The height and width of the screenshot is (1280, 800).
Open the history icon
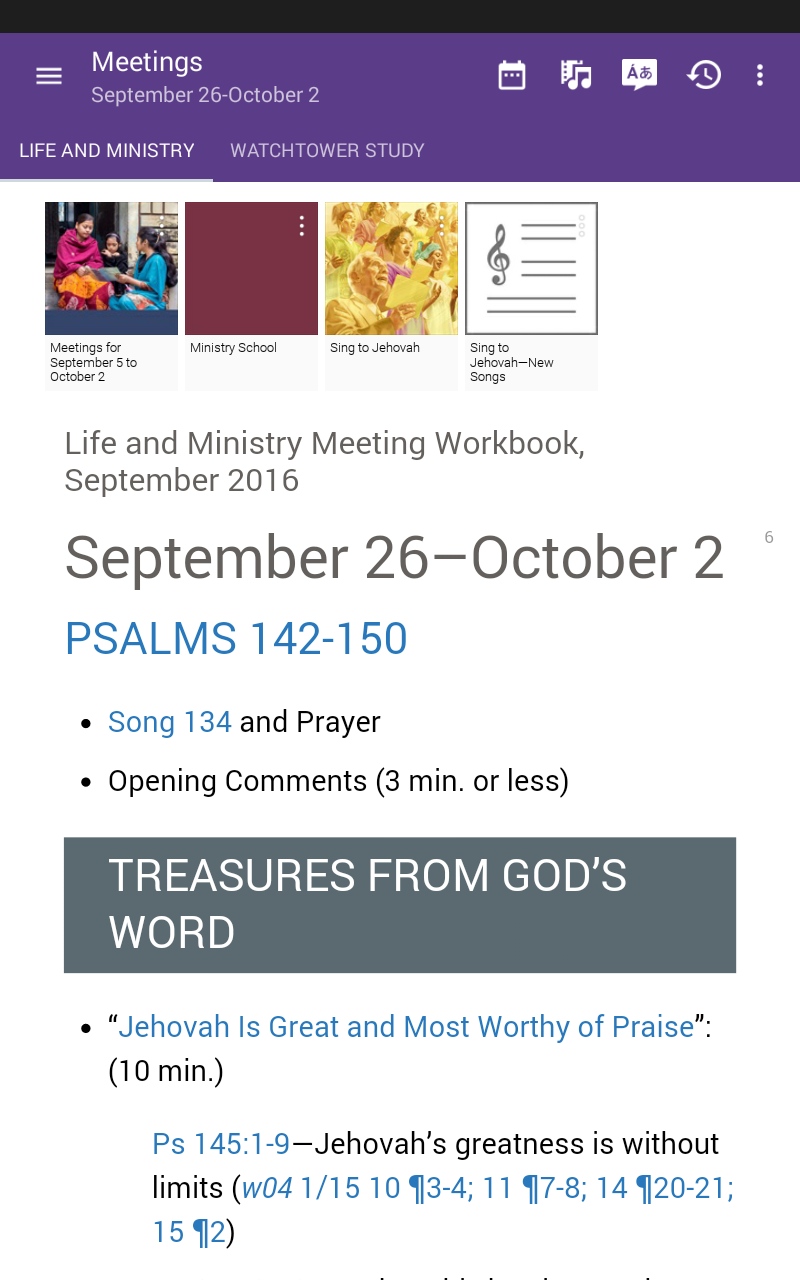click(x=704, y=75)
